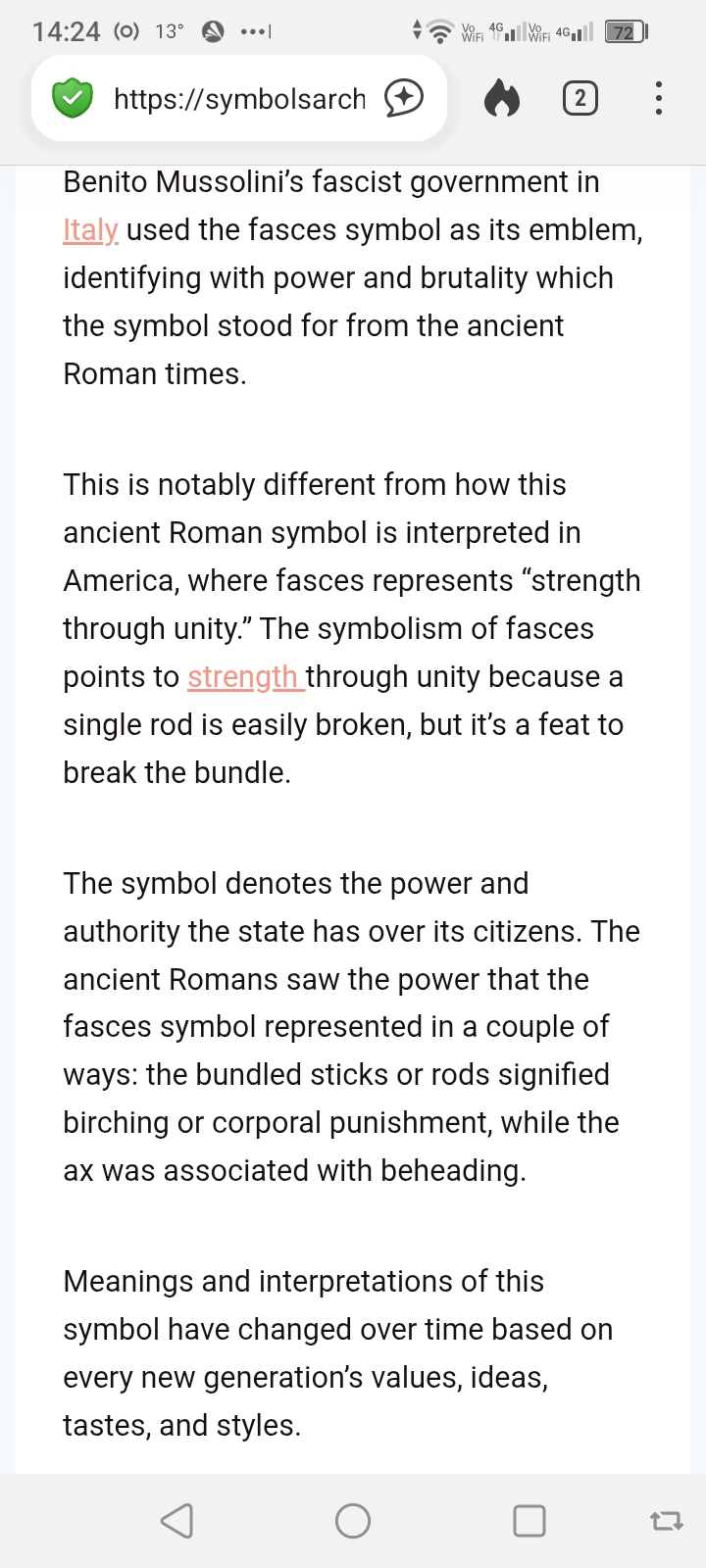The width and height of the screenshot is (706, 1568).
Task: Open the strength link
Action: coord(243,677)
